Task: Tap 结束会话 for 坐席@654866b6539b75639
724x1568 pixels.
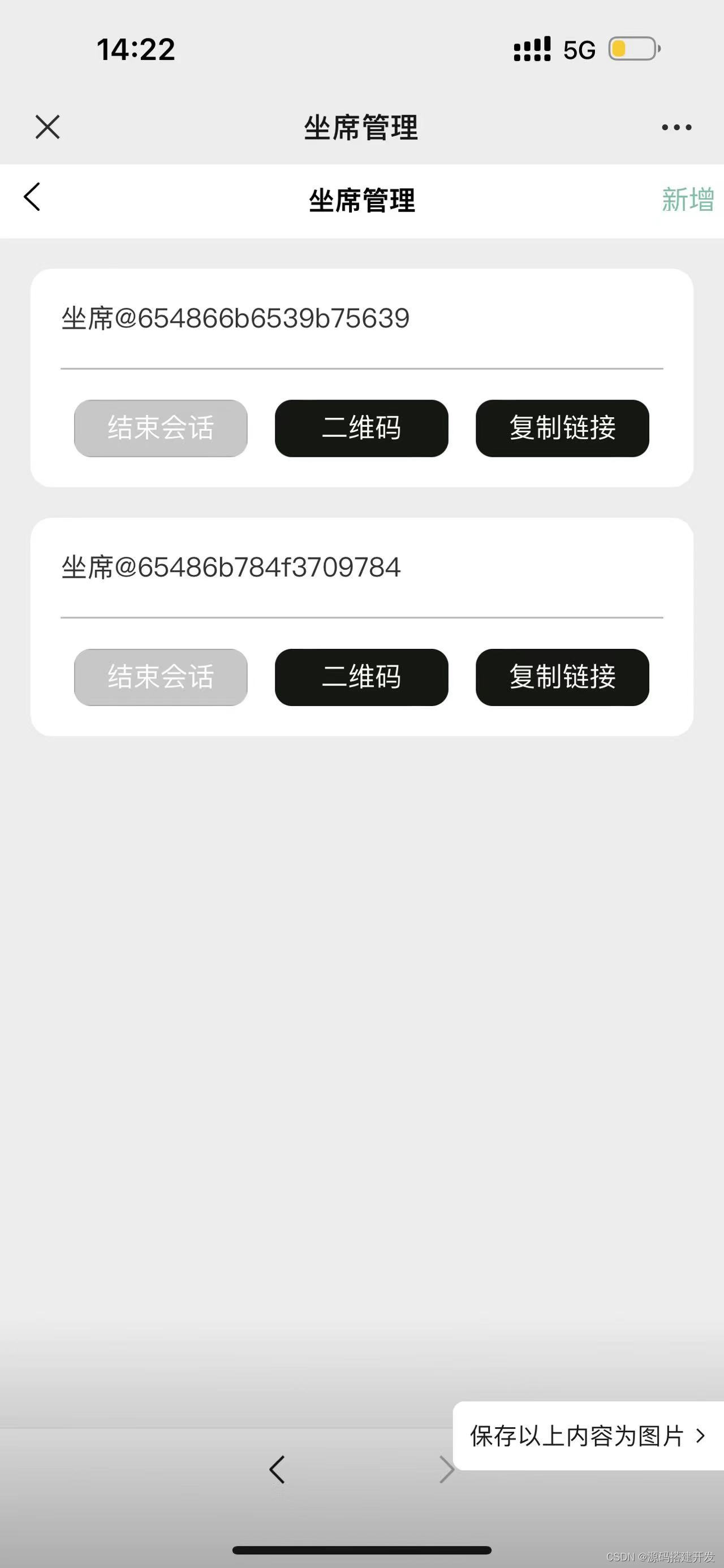Action: [161, 428]
